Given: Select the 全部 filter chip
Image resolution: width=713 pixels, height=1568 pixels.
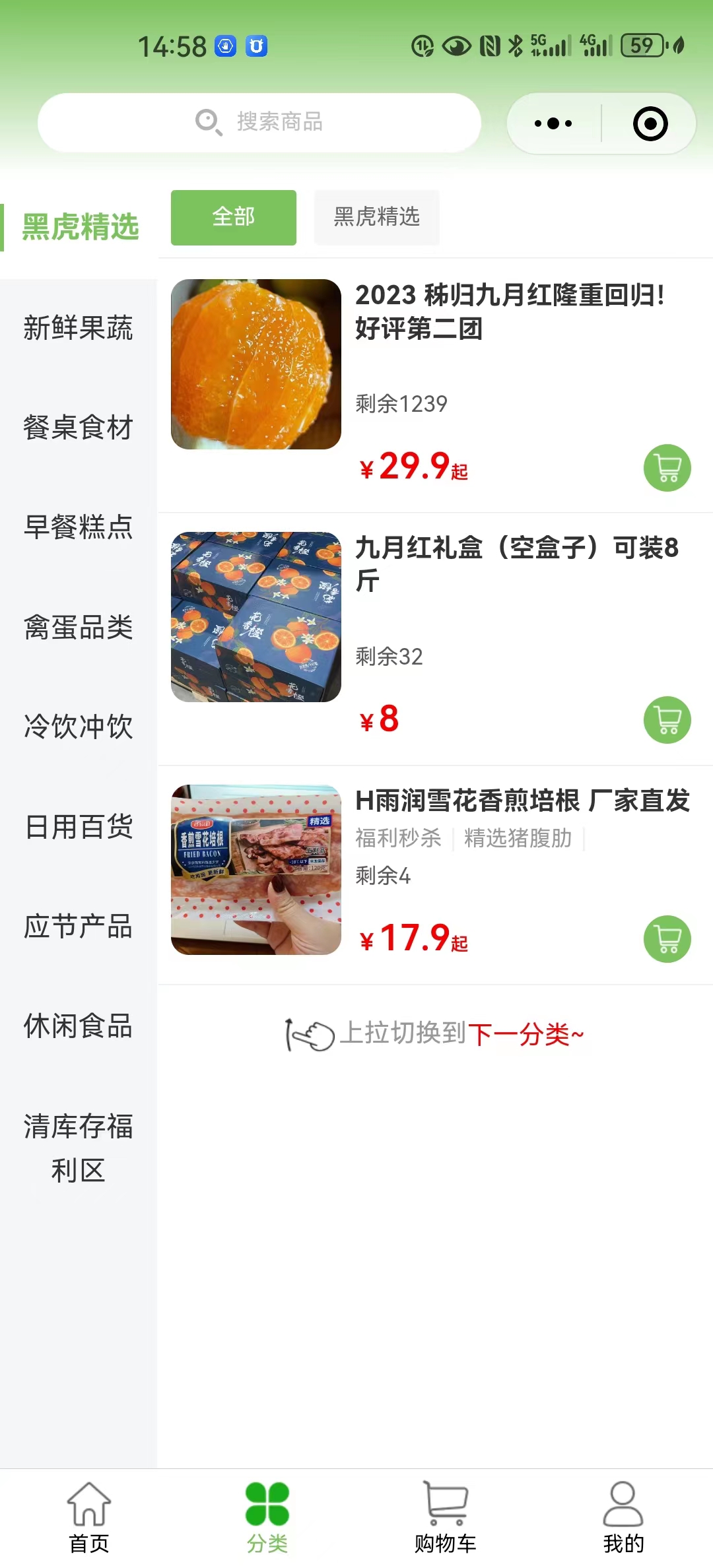Looking at the screenshot, I should [233, 217].
